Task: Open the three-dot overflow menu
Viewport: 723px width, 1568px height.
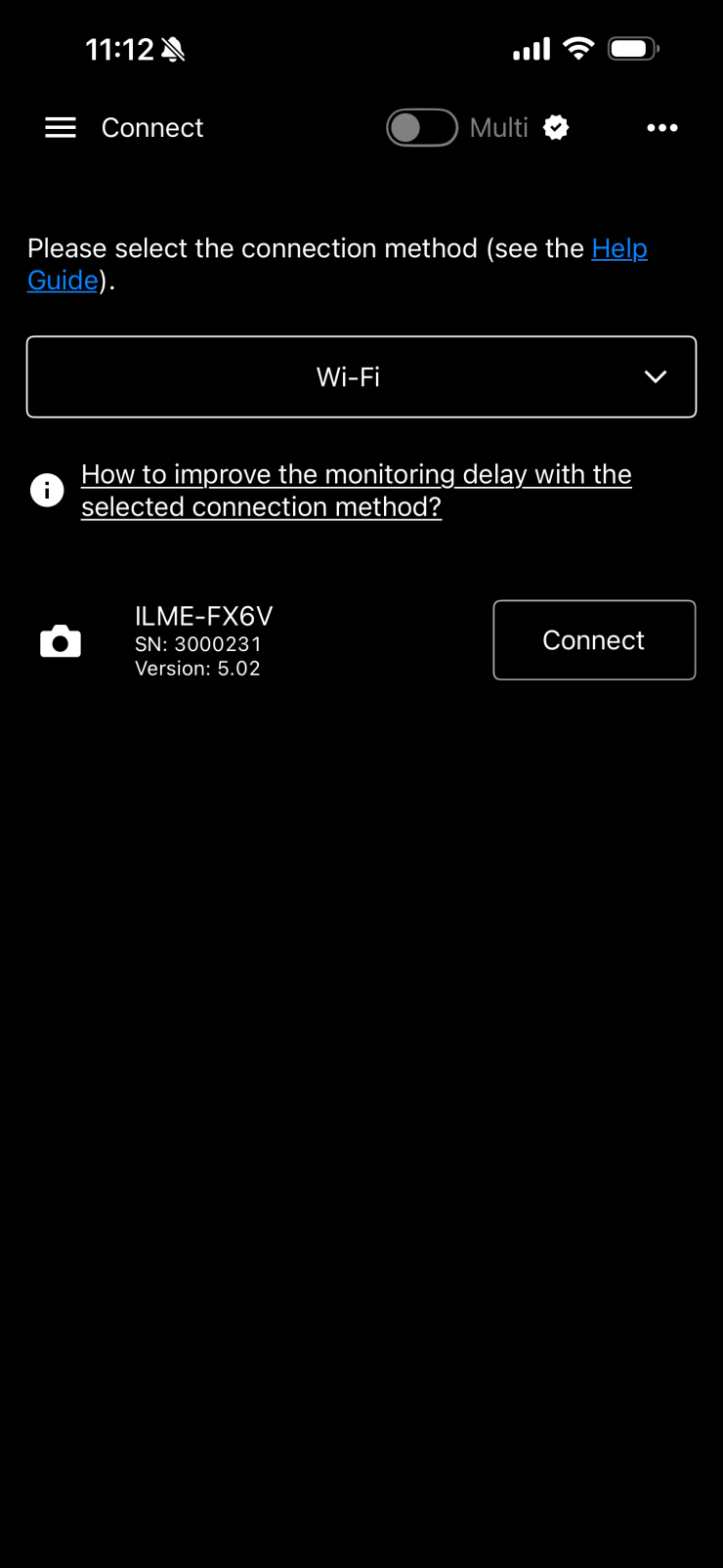Action: pyautogui.click(x=661, y=128)
